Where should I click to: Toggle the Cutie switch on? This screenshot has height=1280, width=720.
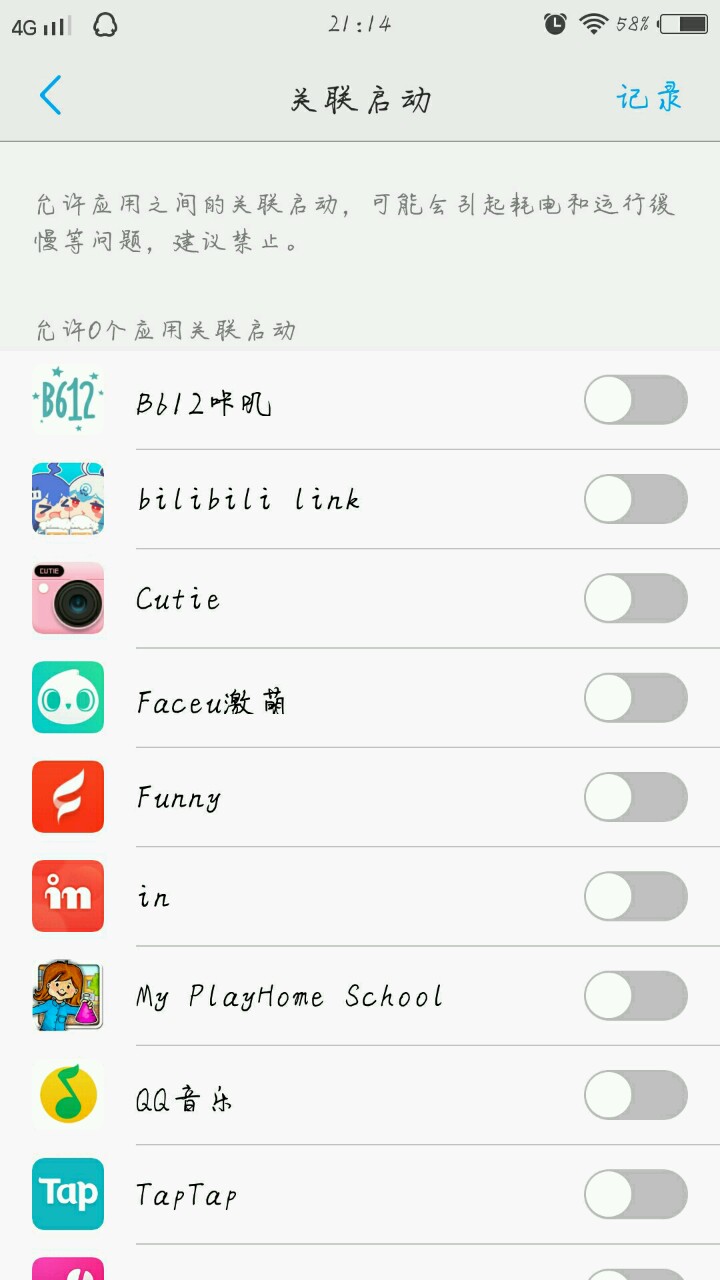point(635,598)
